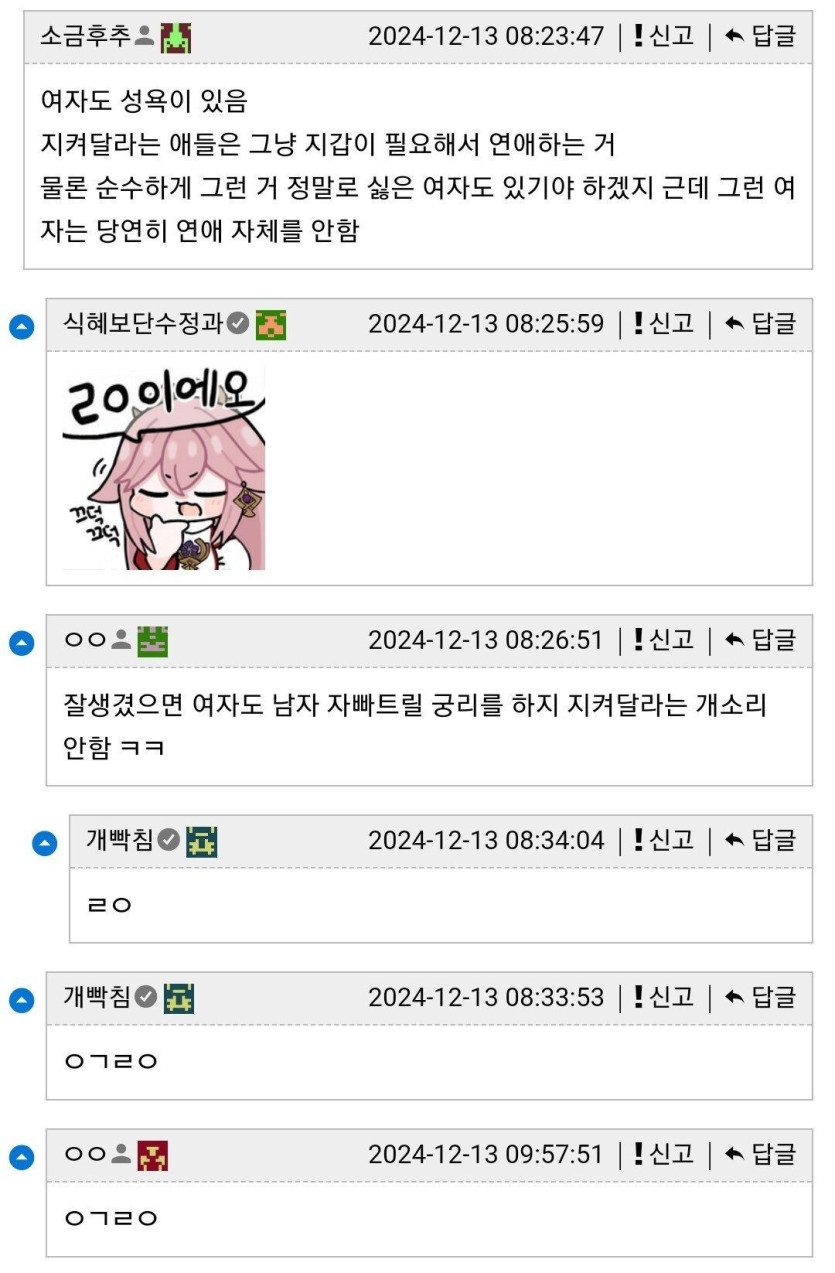
Task: Report ㅇㅇ's 08:26:51 comment
Action: (x=664, y=640)
